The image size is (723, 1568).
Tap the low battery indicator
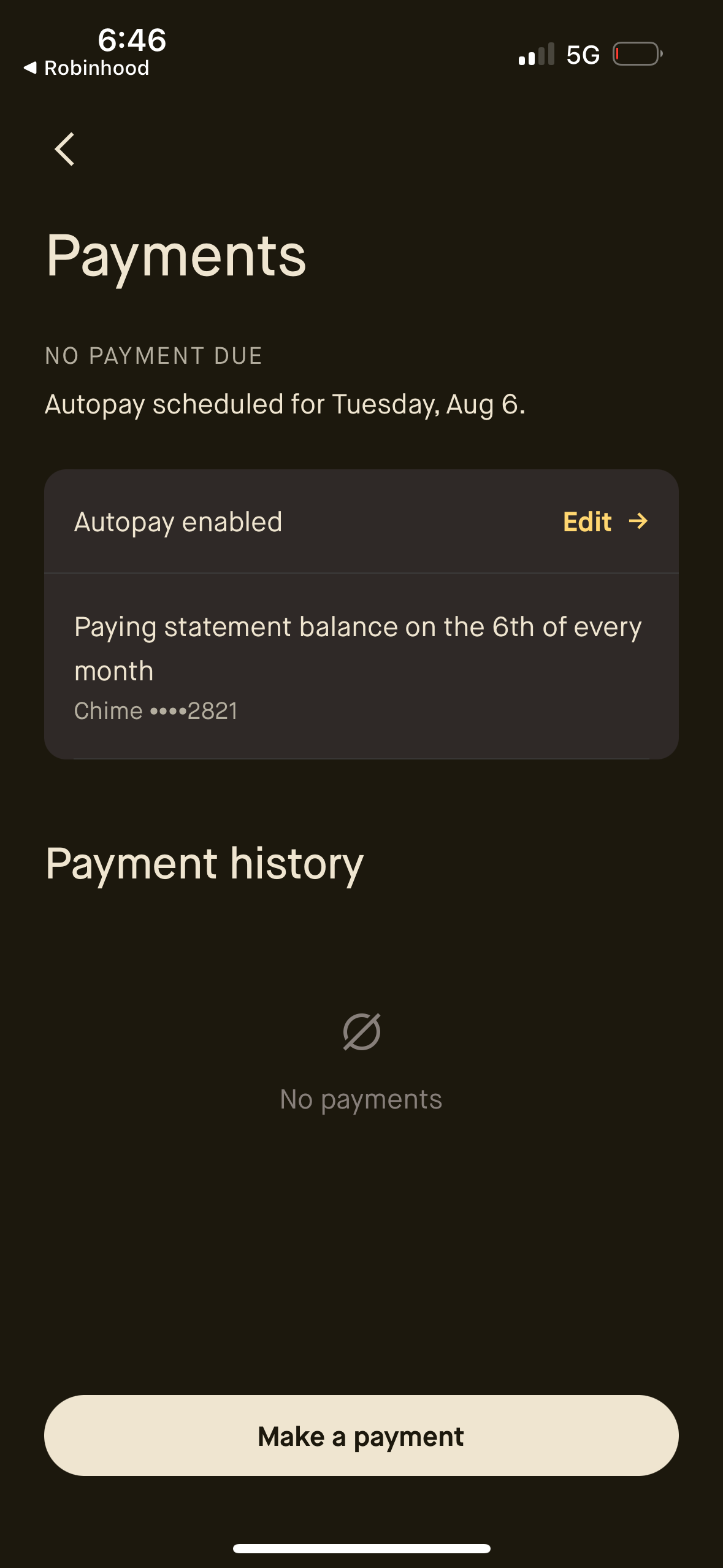pyautogui.click(x=635, y=54)
